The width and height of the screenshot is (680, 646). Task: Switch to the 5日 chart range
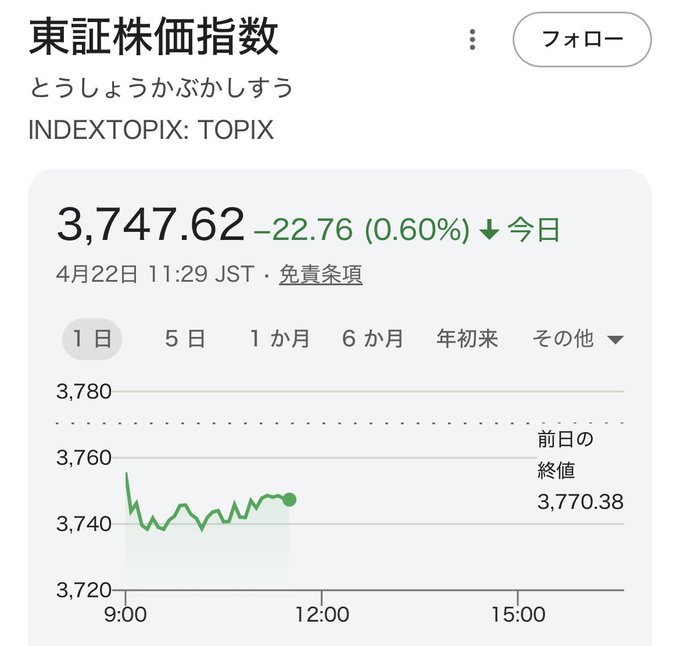185,339
